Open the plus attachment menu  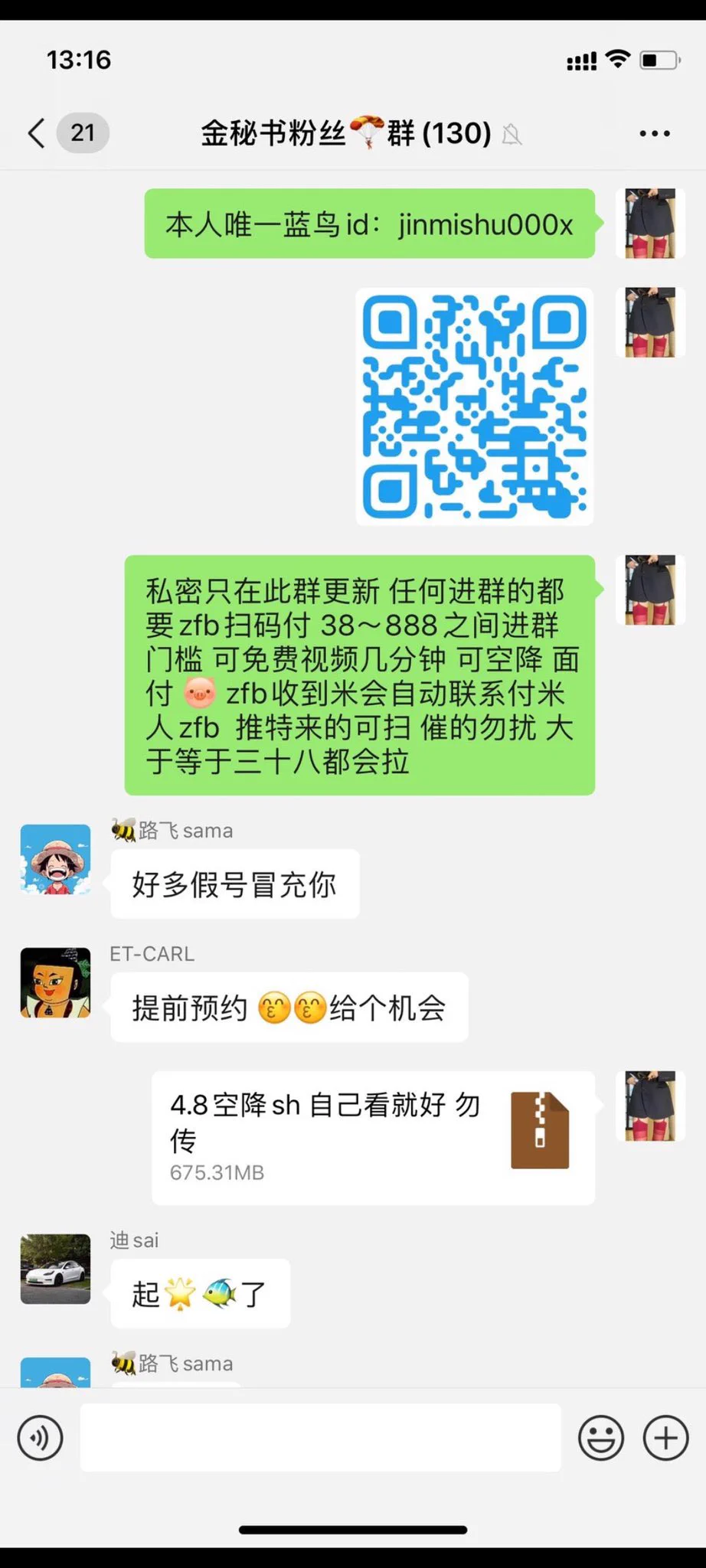click(665, 1438)
